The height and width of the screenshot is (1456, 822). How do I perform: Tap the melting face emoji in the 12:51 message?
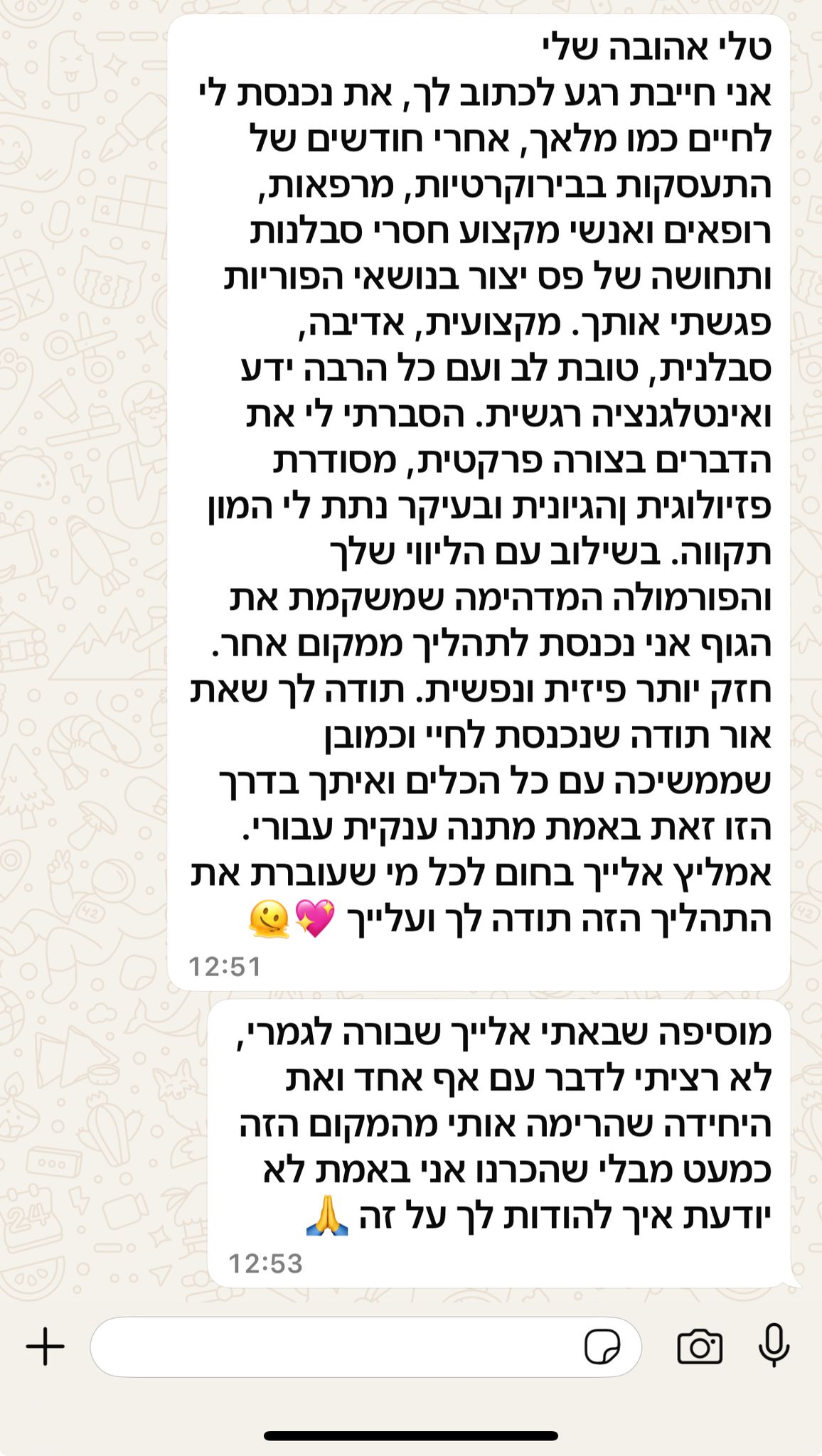click(x=269, y=919)
